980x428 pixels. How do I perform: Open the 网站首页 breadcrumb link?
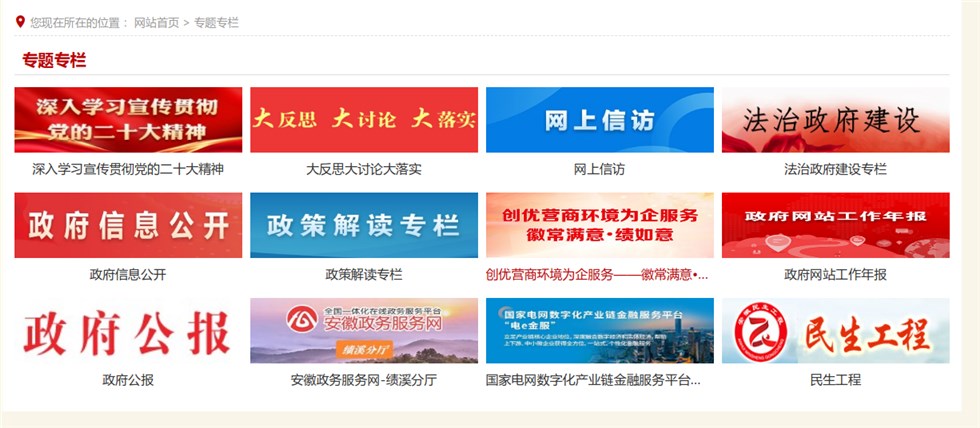[x=157, y=22]
